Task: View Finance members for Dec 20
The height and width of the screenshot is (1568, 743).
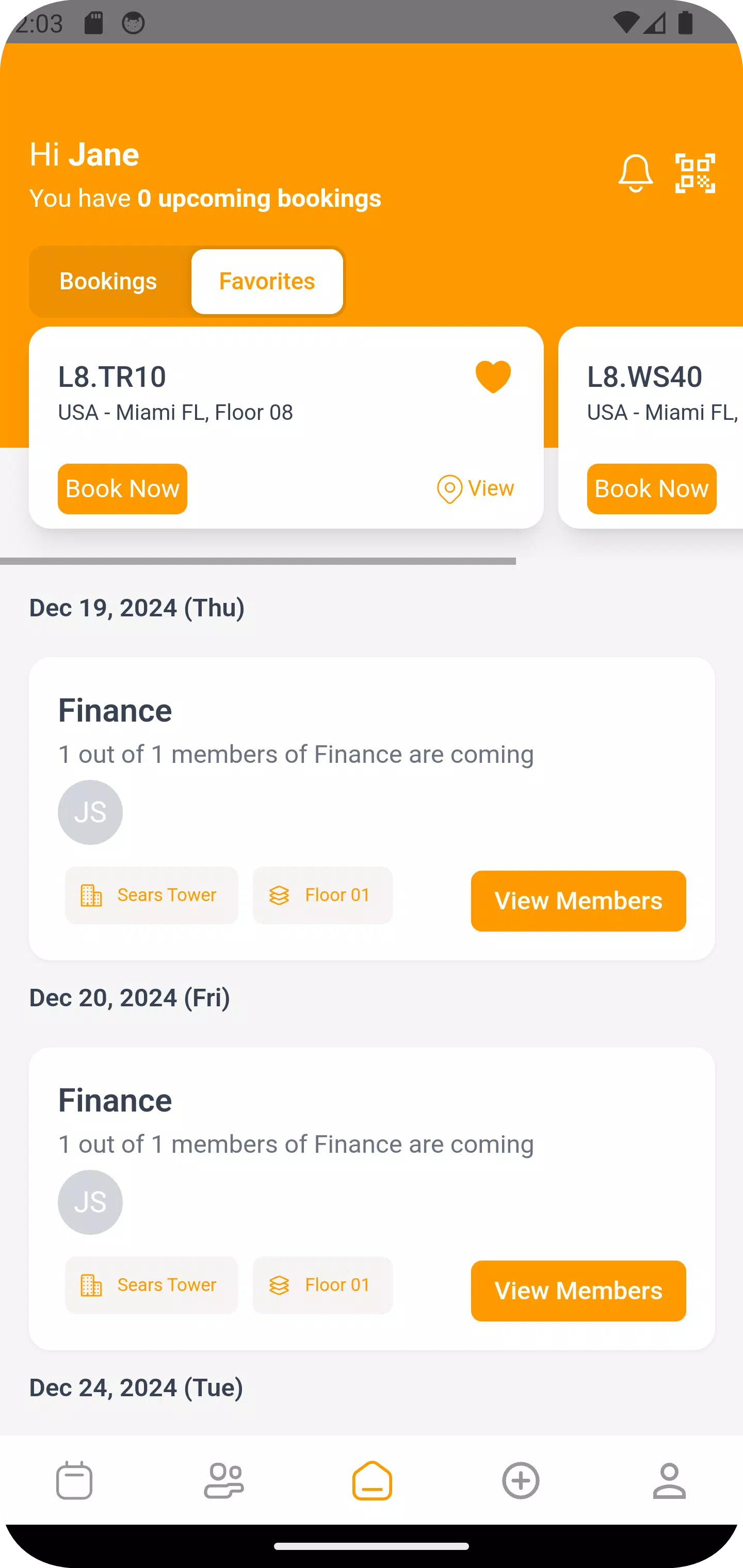Action: pos(578,1291)
